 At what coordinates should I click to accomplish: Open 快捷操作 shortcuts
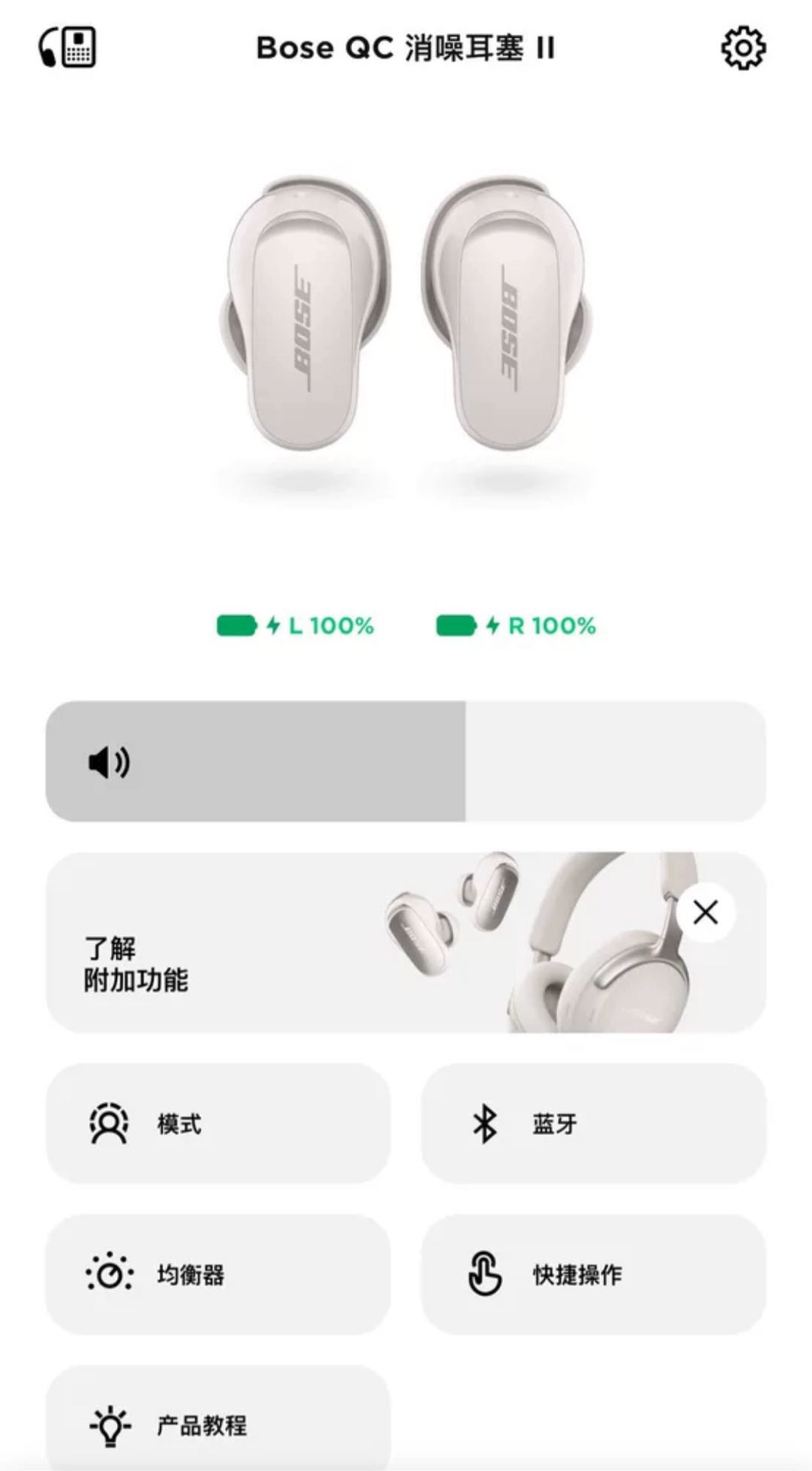pyautogui.click(x=593, y=1274)
